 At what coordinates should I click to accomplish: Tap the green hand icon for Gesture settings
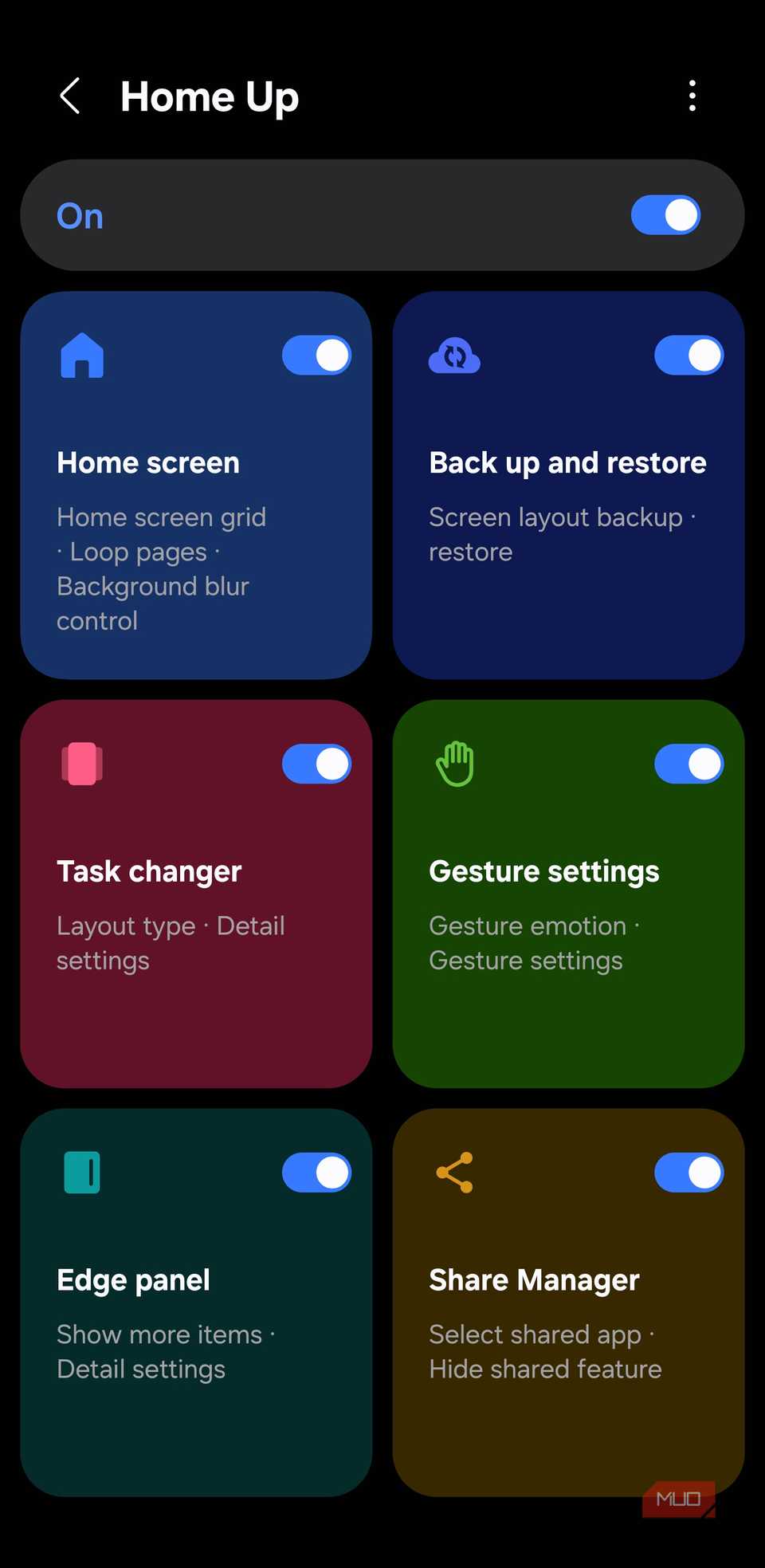(x=454, y=763)
